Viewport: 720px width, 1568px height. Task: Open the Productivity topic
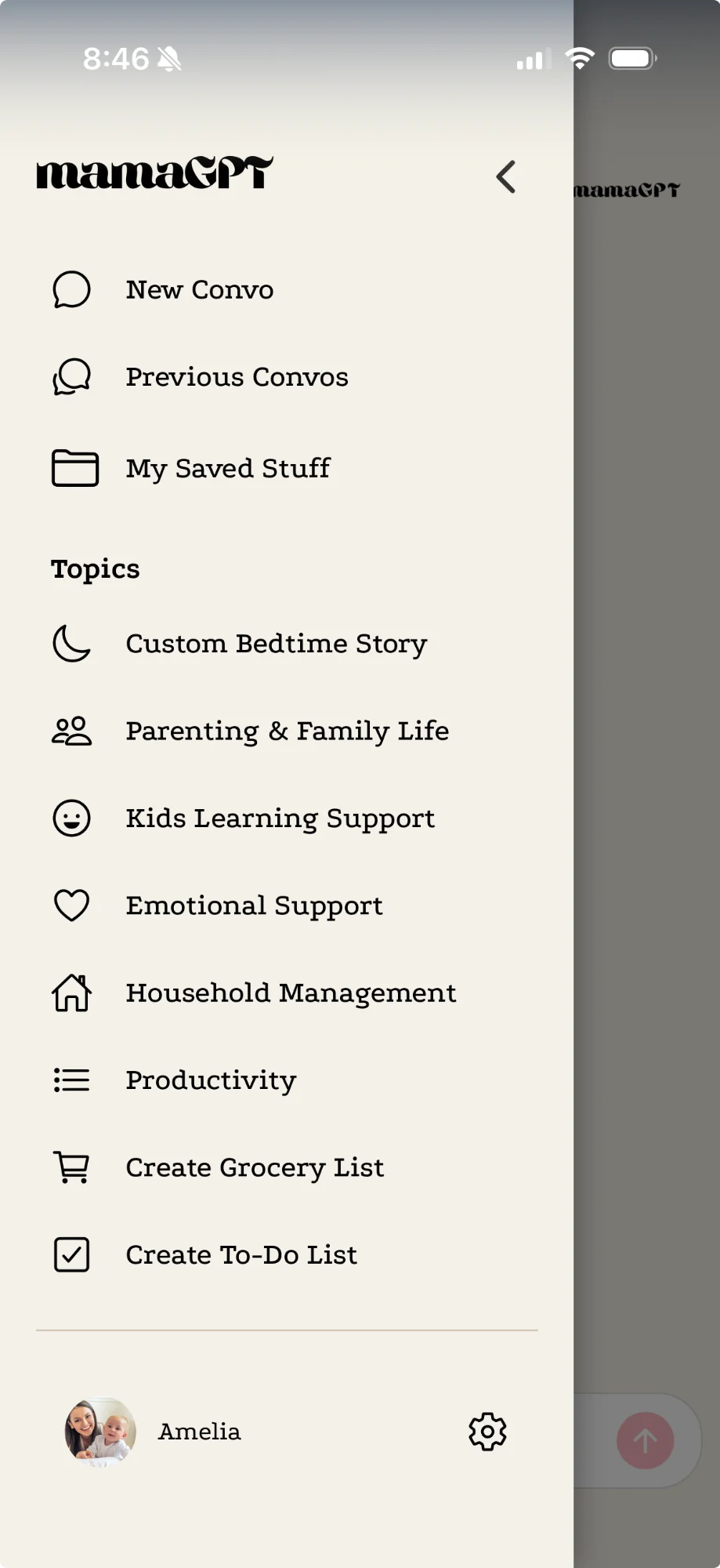coord(211,1080)
